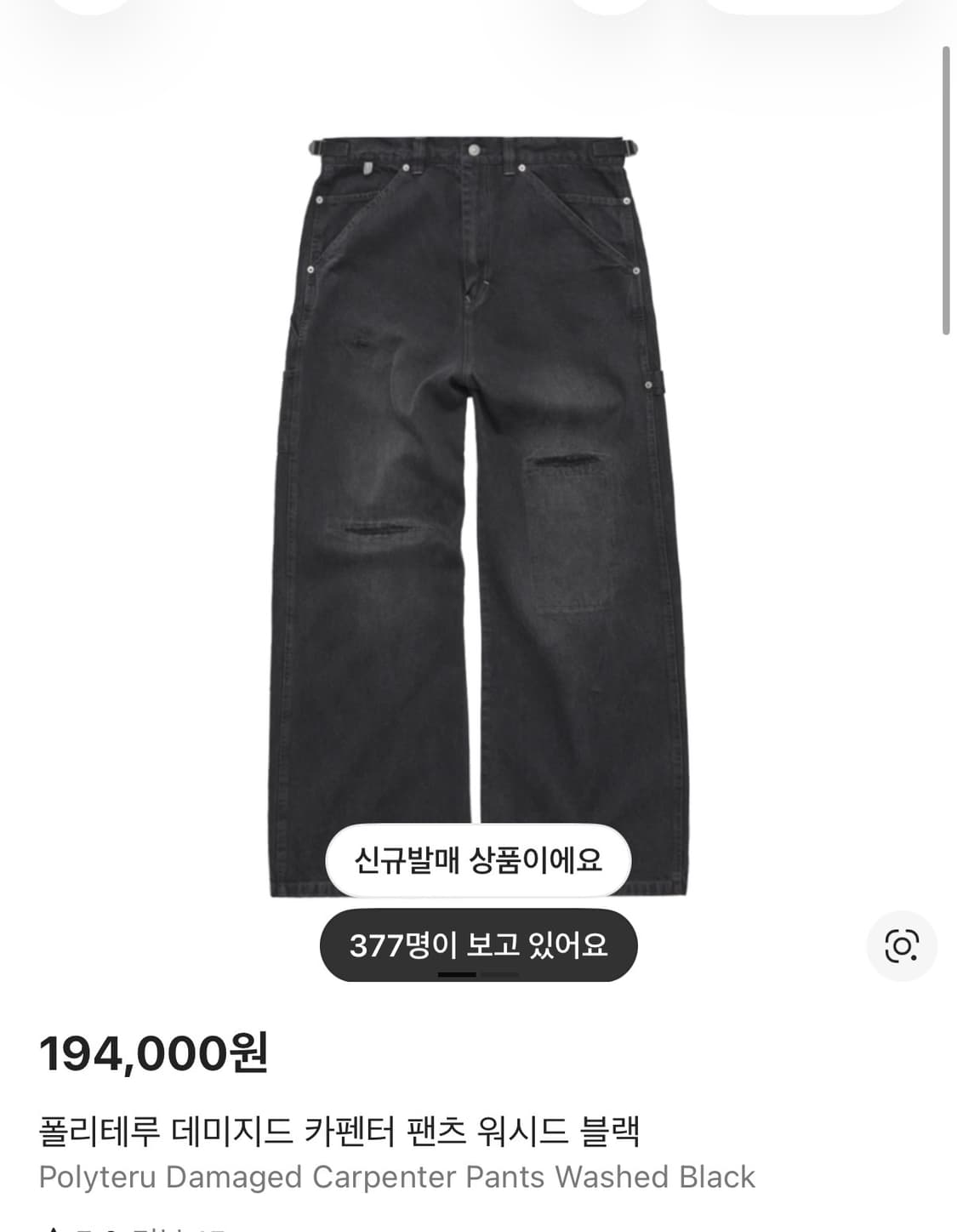The height and width of the screenshot is (1232, 957).
Task: Tap the "신규발매 상품이에요" badge
Action: point(478,862)
